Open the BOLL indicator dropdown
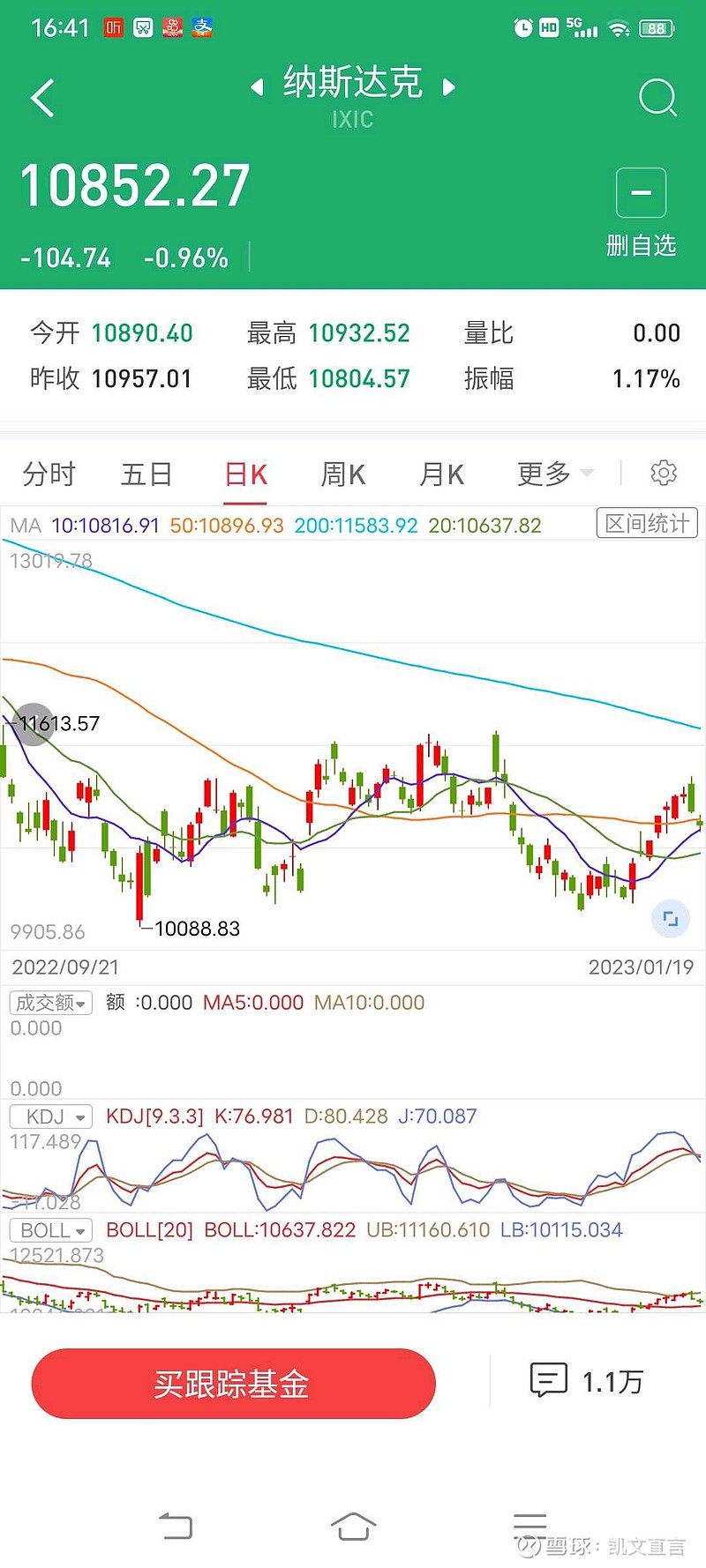This screenshot has height=1568, width=706. point(50,1230)
